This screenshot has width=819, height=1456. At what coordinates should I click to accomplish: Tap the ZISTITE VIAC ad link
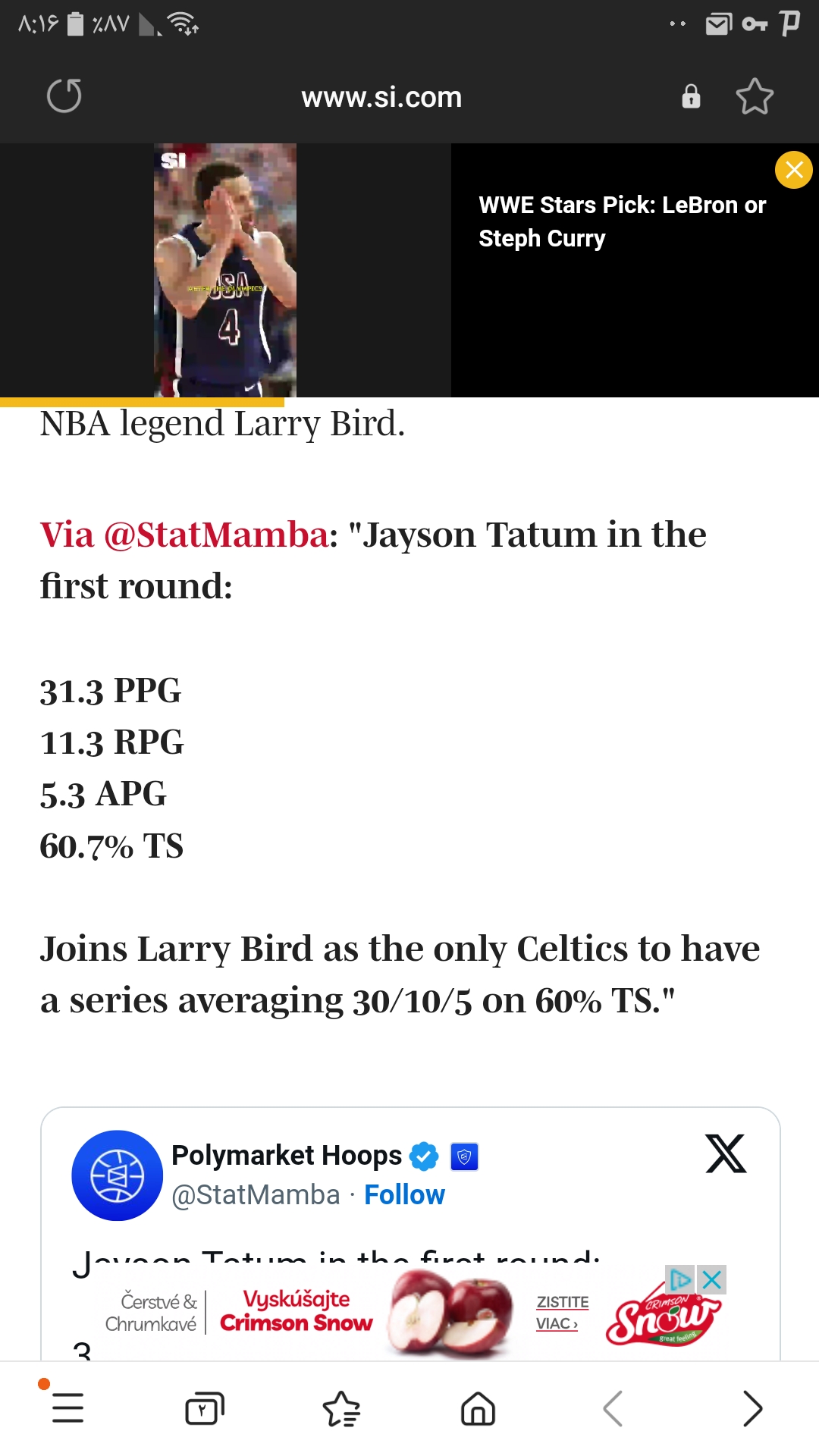562,1312
